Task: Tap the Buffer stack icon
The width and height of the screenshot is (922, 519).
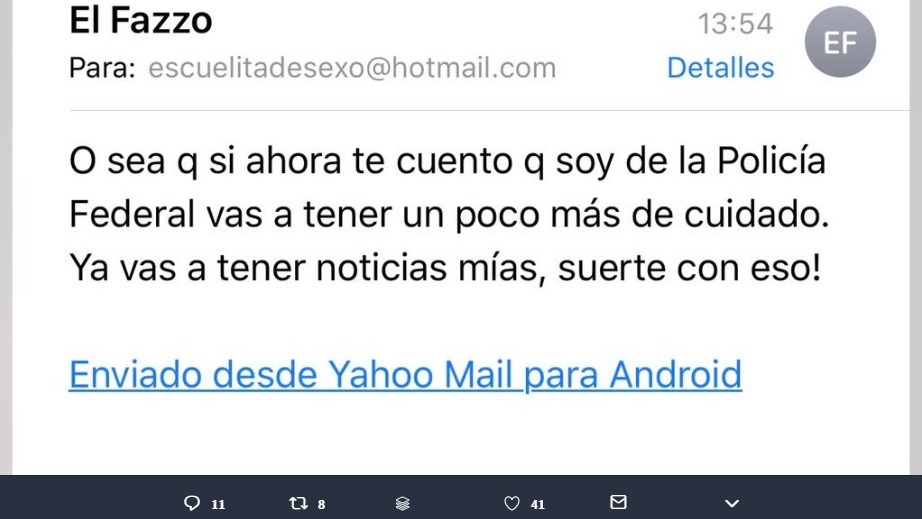Action: pyautogui.click(x=402, y=504)
